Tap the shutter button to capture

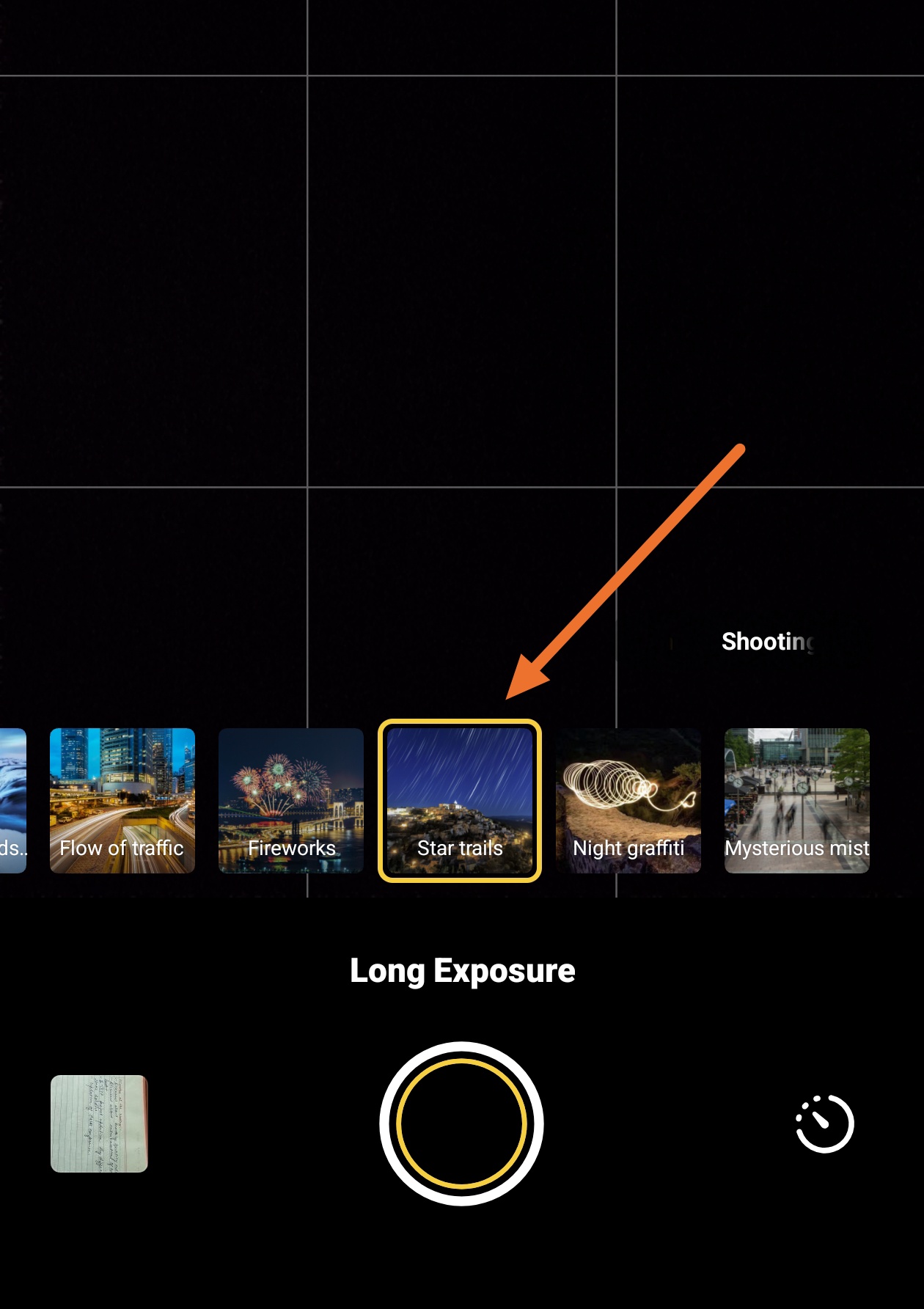click(461, 1123)
